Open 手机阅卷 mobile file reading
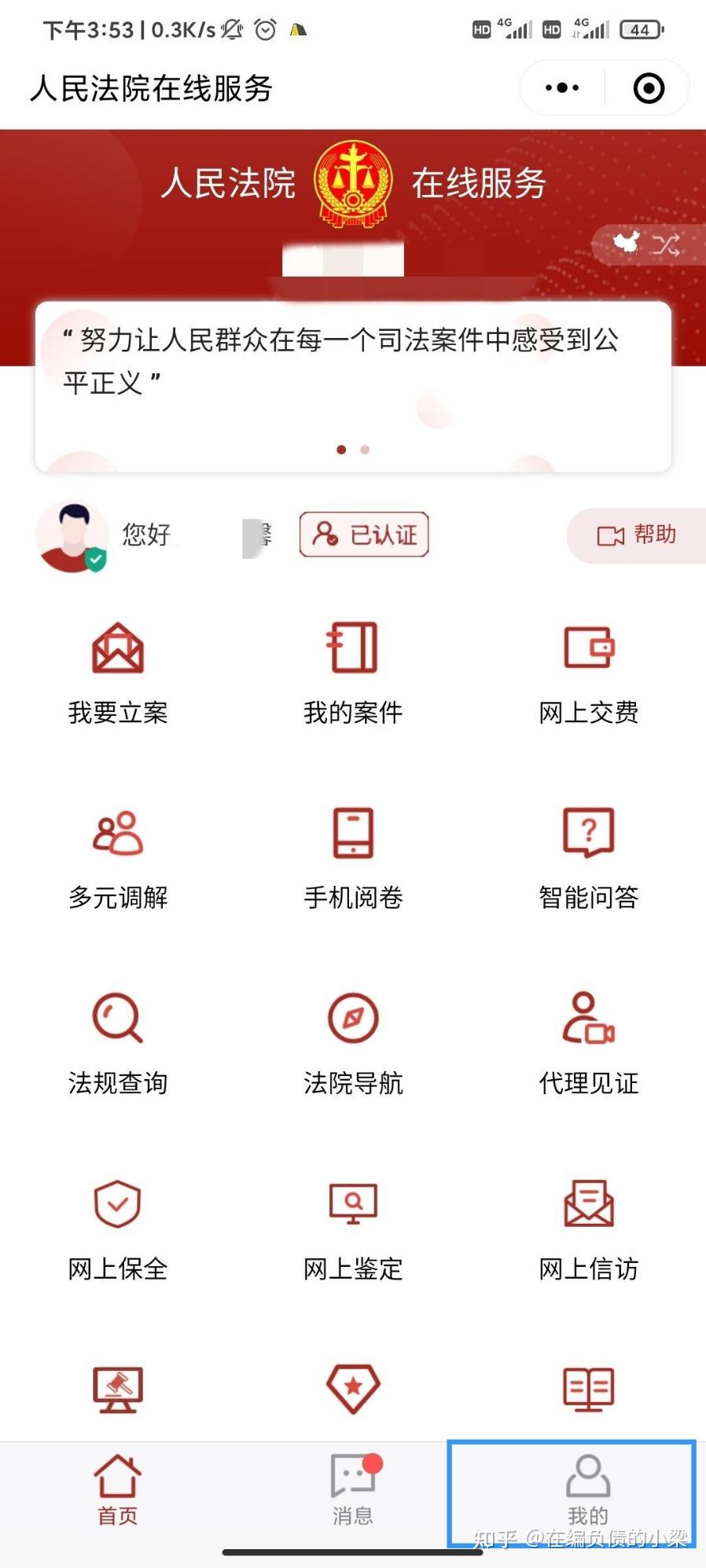 [x=352, y=857]
